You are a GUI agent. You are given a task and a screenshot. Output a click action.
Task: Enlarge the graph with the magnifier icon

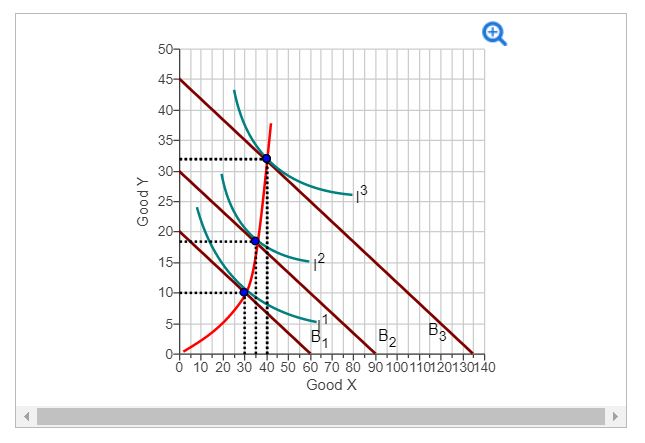(495, 34)
